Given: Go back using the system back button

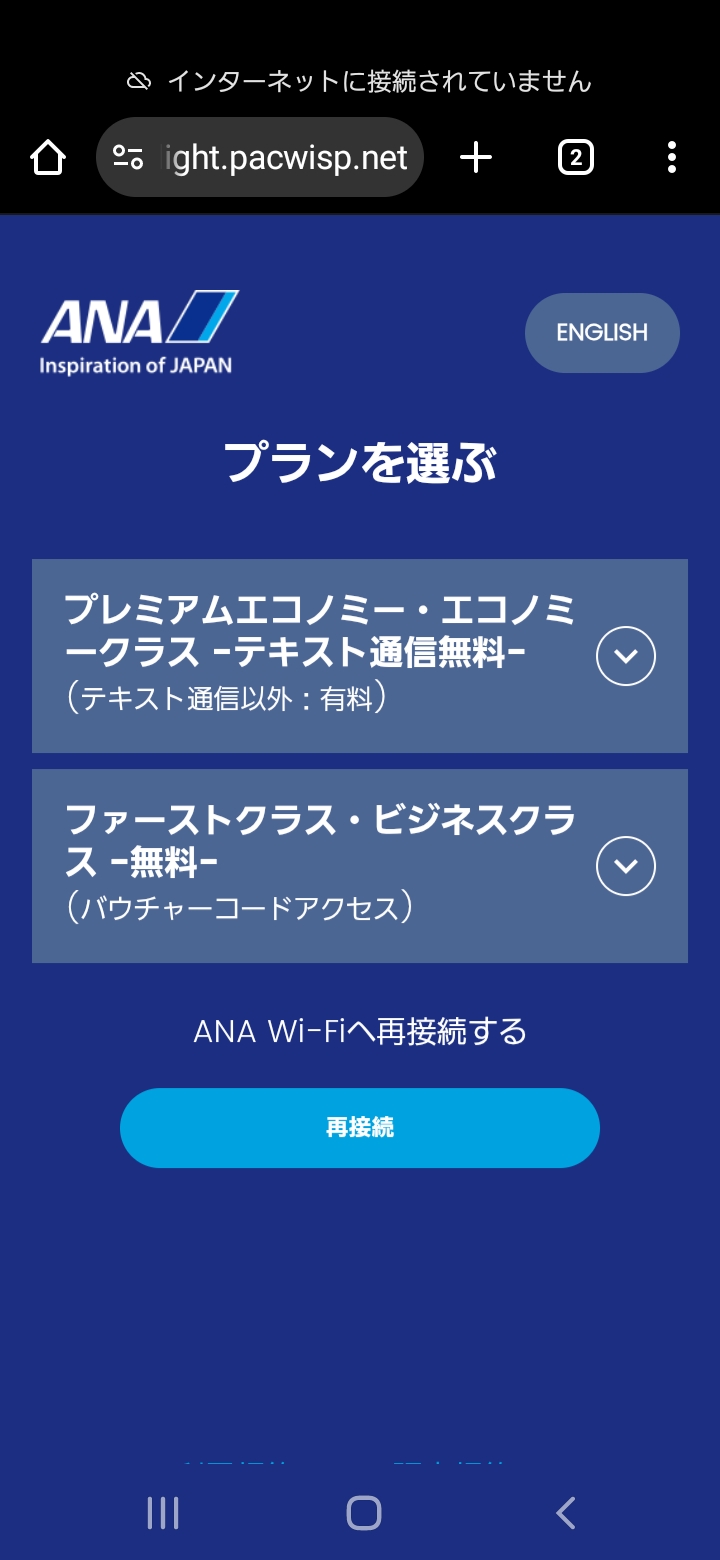Looking at the screenshot, I should tap(565, 1513).
